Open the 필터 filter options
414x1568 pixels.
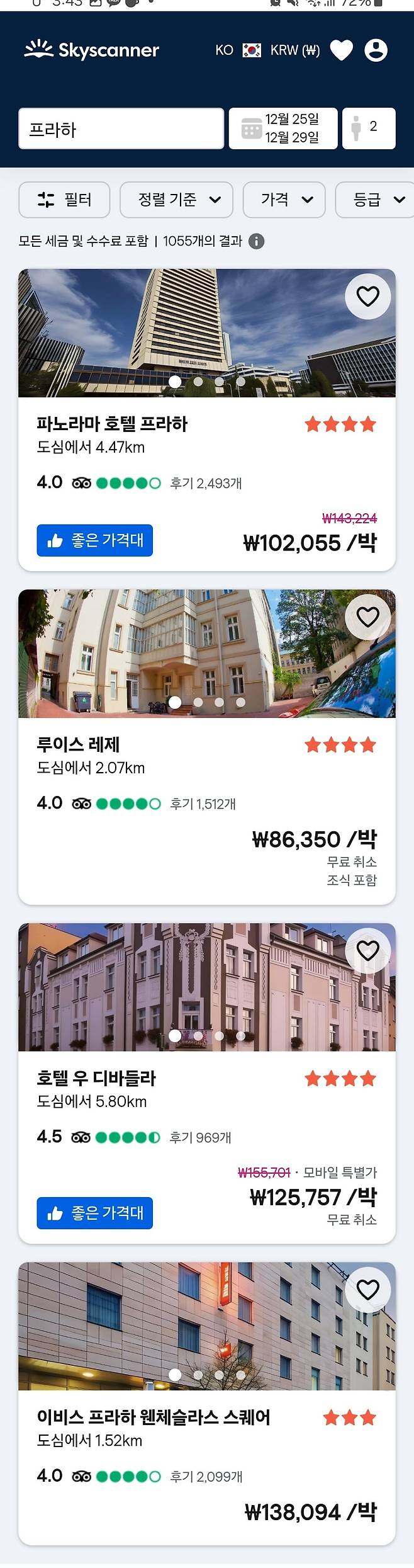pos(65,200)
